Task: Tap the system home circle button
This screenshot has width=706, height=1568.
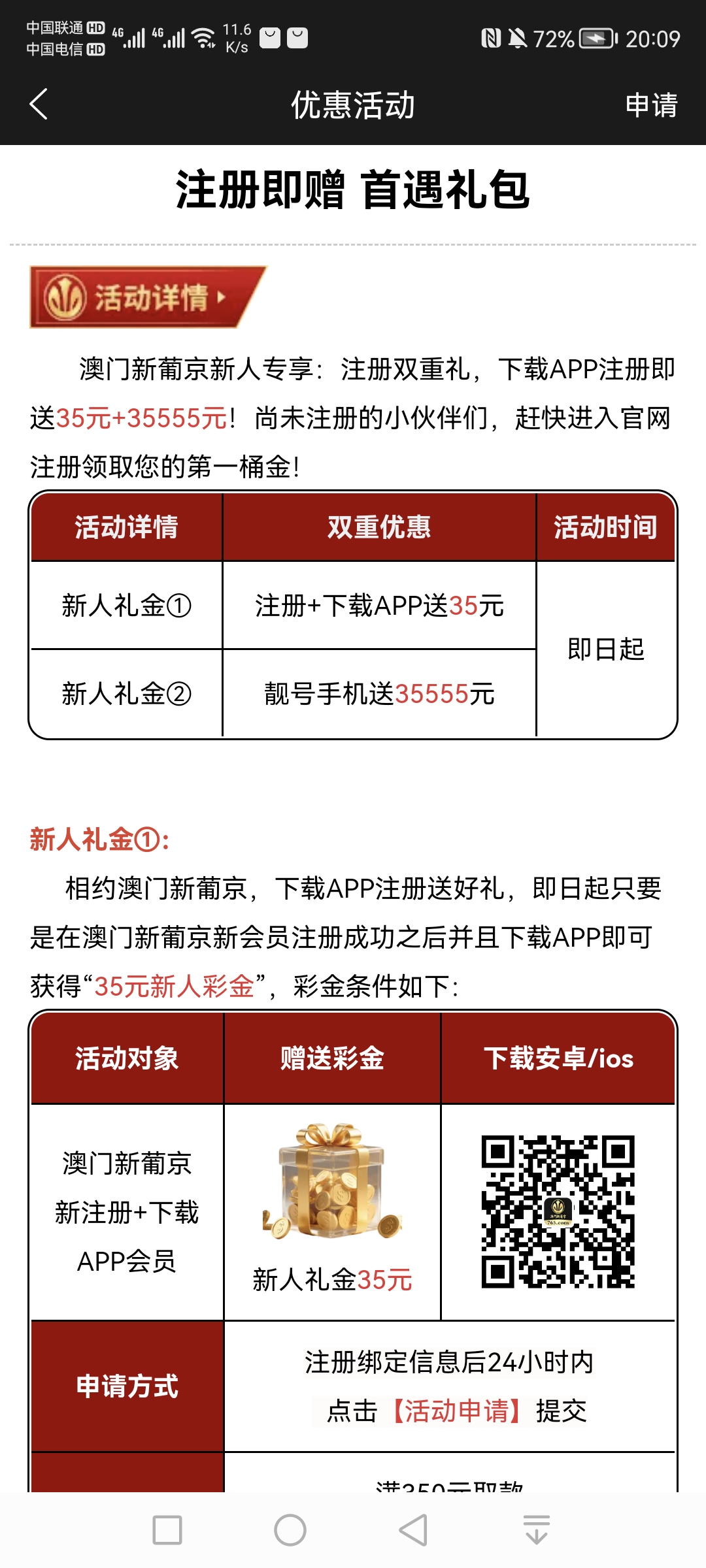Action: pos(290,1530)
